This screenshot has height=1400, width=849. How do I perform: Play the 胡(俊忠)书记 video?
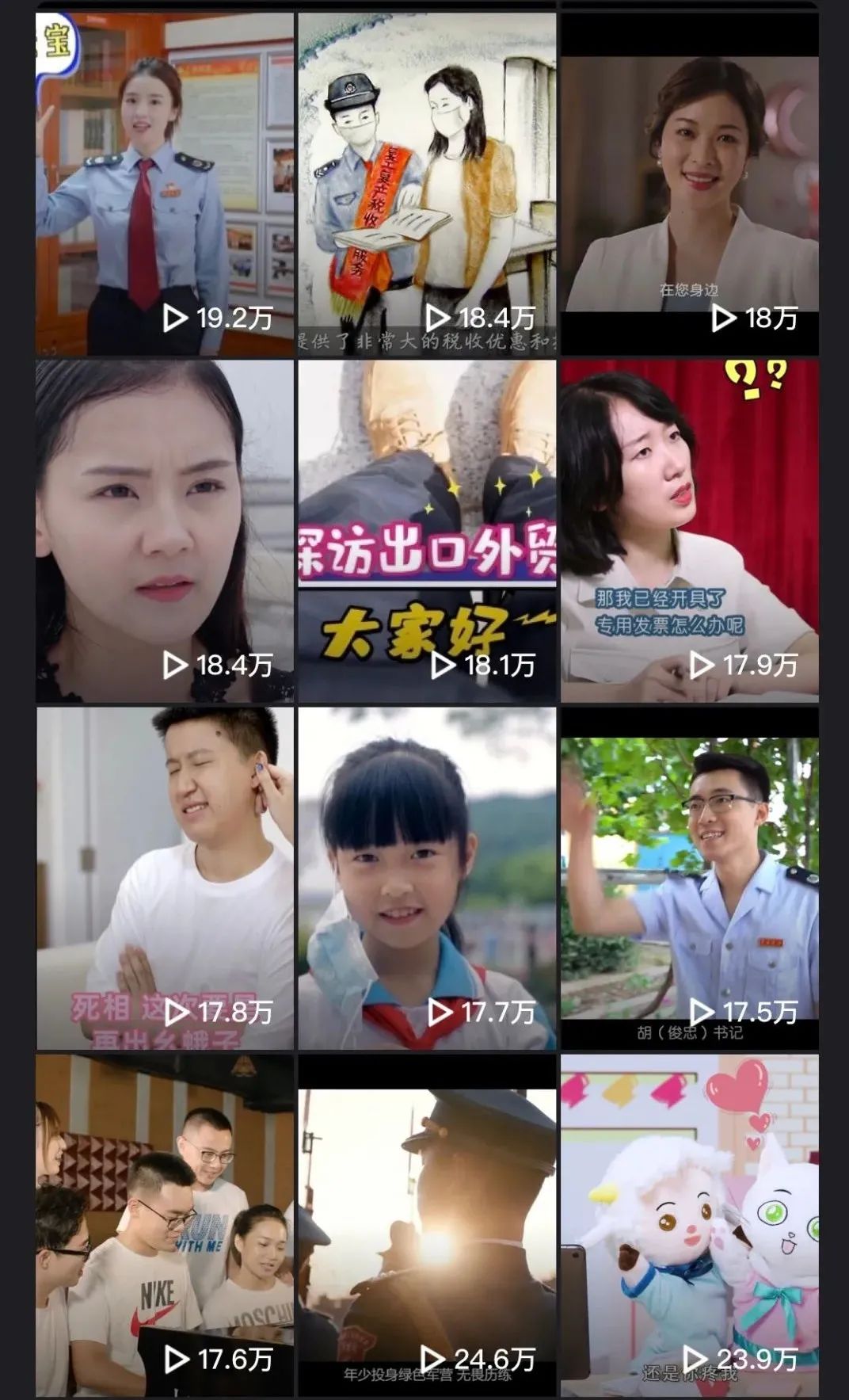pos(689,878)
